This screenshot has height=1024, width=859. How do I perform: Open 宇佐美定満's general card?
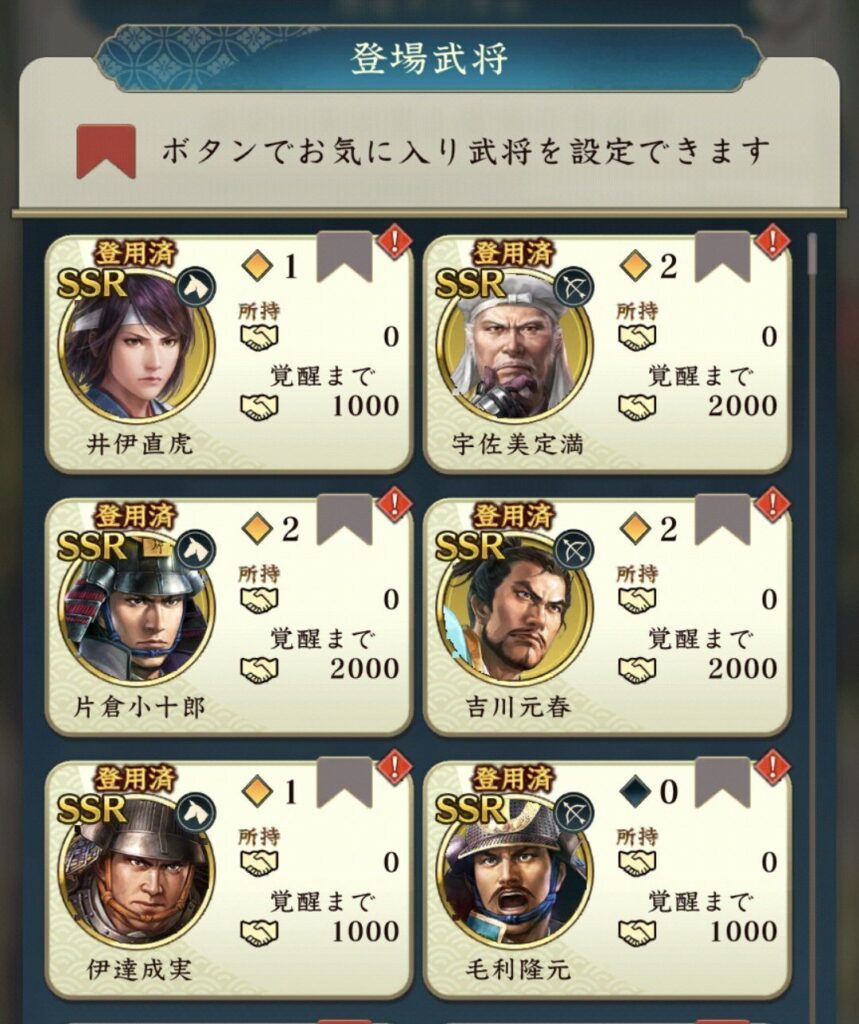point(515,347)
